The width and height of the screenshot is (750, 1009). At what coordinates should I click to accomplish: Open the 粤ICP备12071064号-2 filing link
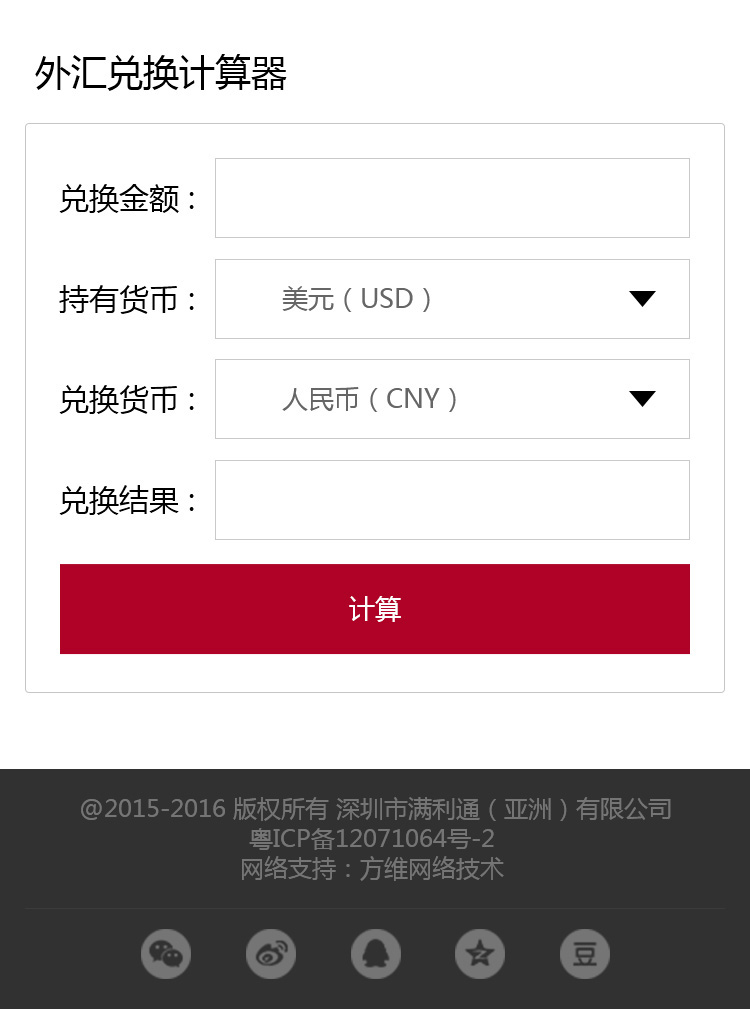[375, 840]
